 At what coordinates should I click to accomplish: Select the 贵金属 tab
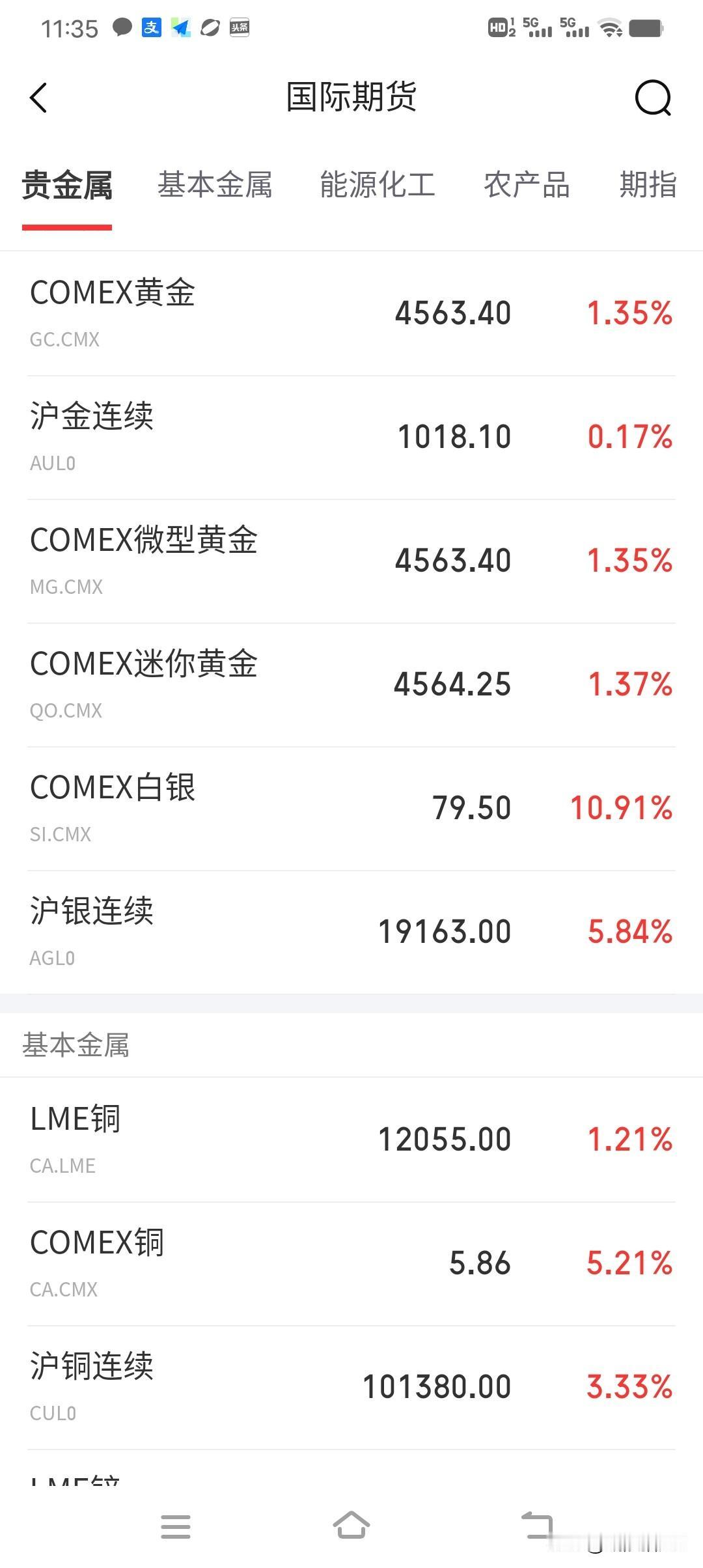(67, 186)
